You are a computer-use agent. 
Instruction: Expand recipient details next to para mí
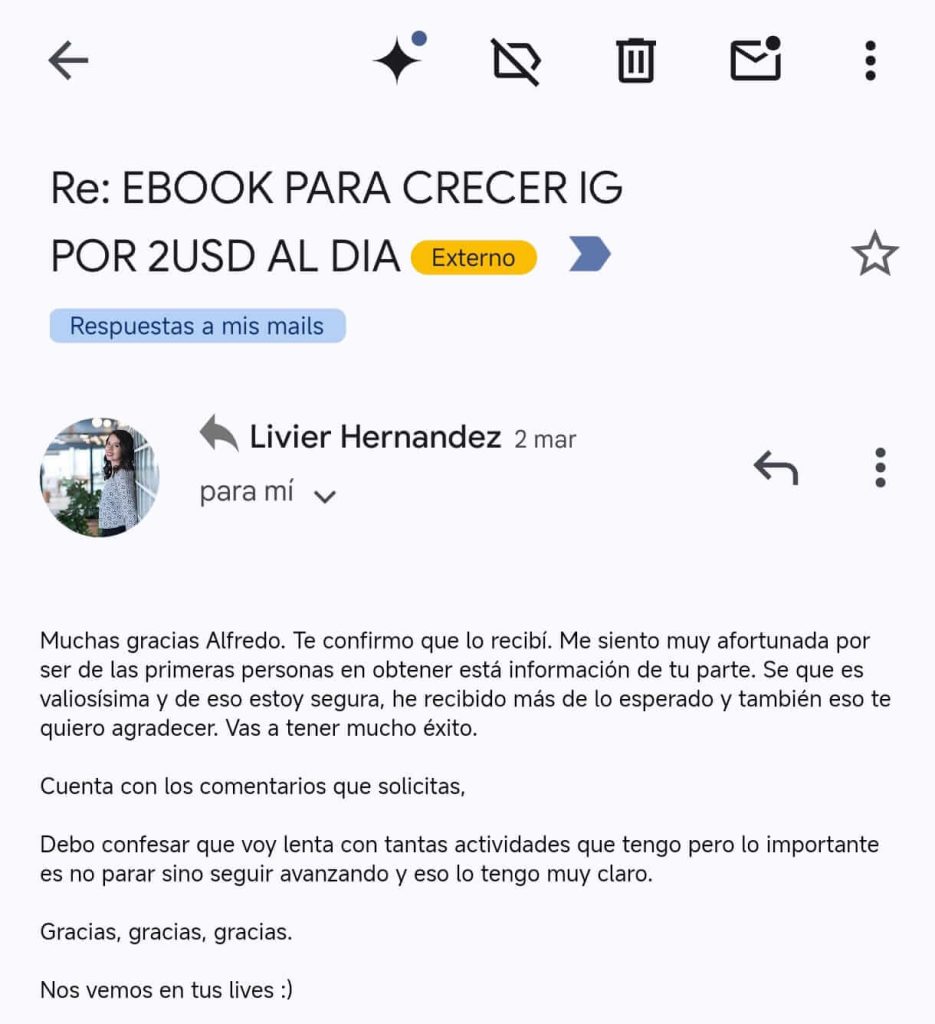[x=324, y=495]
